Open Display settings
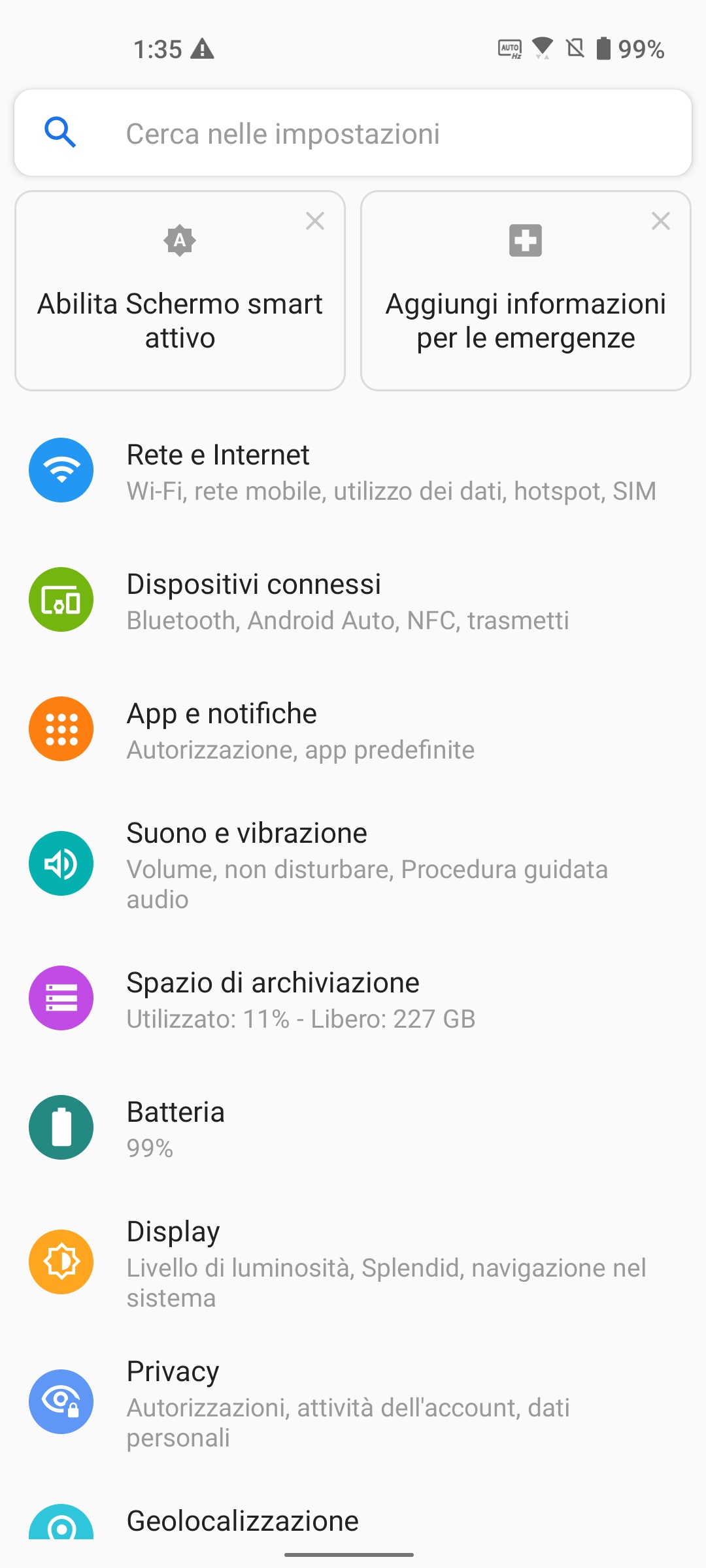The height and width of the screenshot is (1568, 706). tap(353, 1263)
